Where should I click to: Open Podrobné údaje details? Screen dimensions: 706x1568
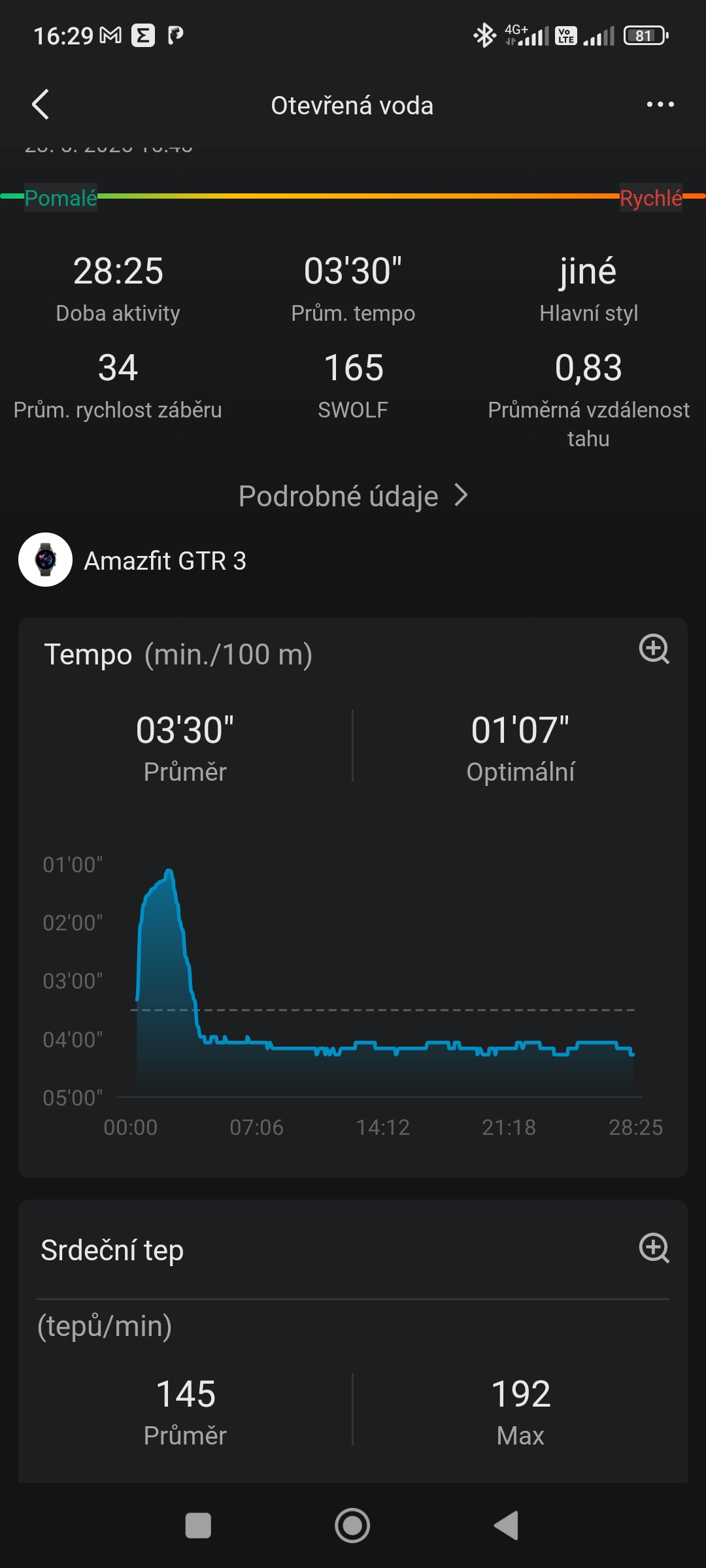[x=353, y=496]
